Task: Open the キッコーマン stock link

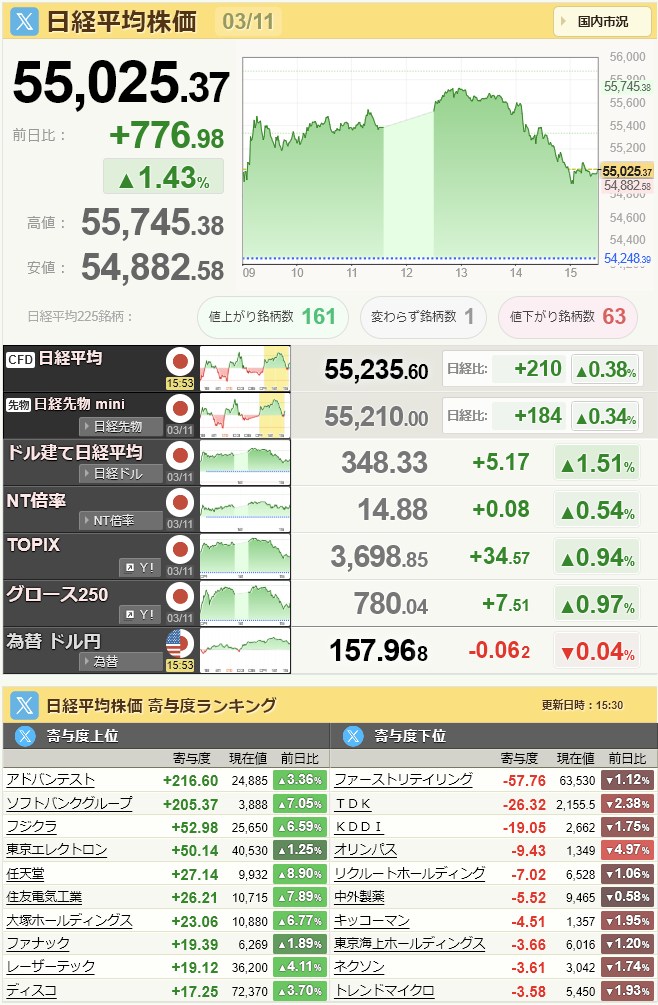Action: pyautogui.click(x=372, y=920)
